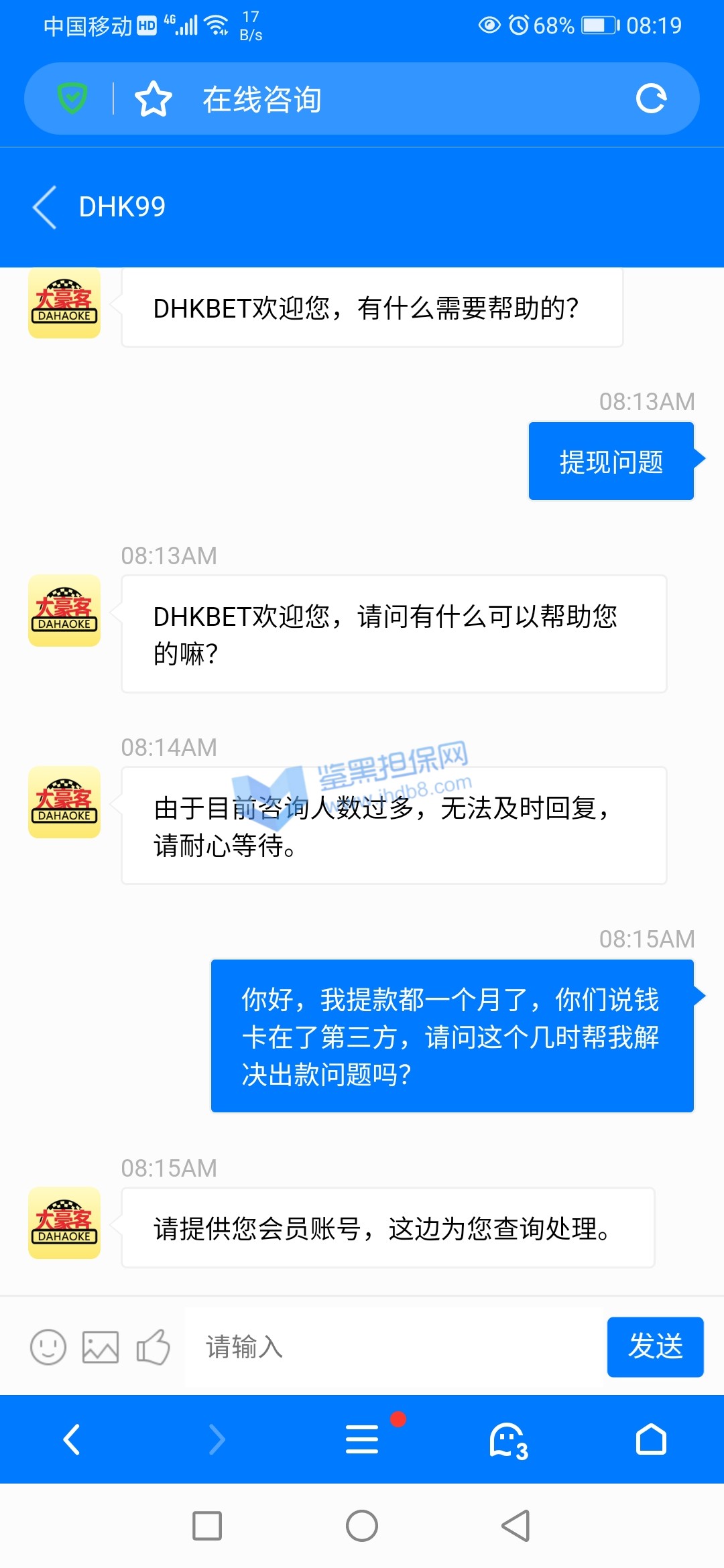Bookmark this page with the star icon
Image resolution: width=724 pixels, height=1568 pixels.
coord(154,99)
